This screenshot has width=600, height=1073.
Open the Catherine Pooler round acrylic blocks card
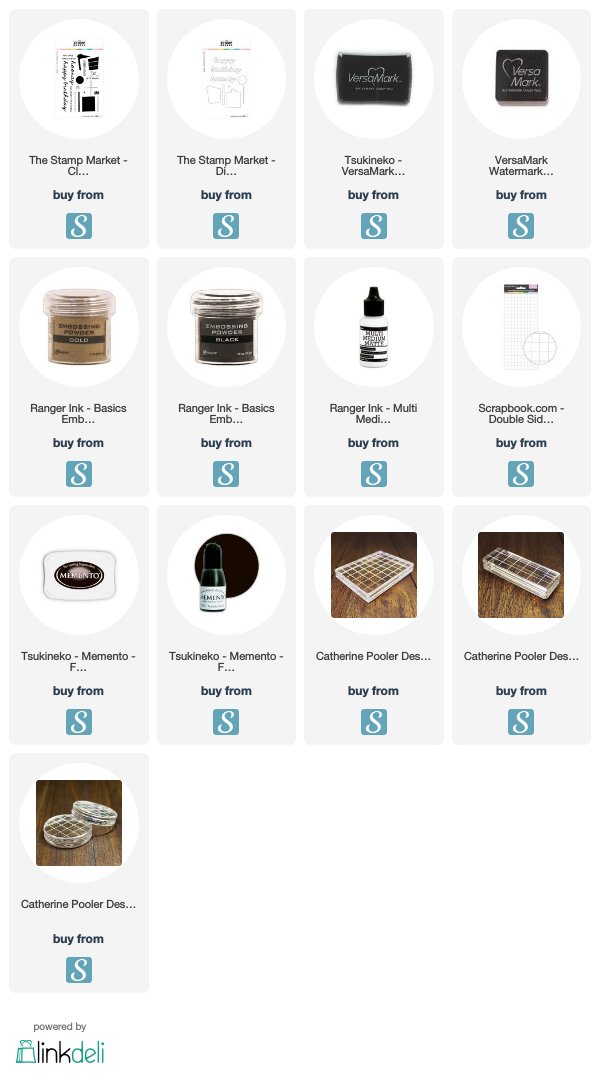79,873
